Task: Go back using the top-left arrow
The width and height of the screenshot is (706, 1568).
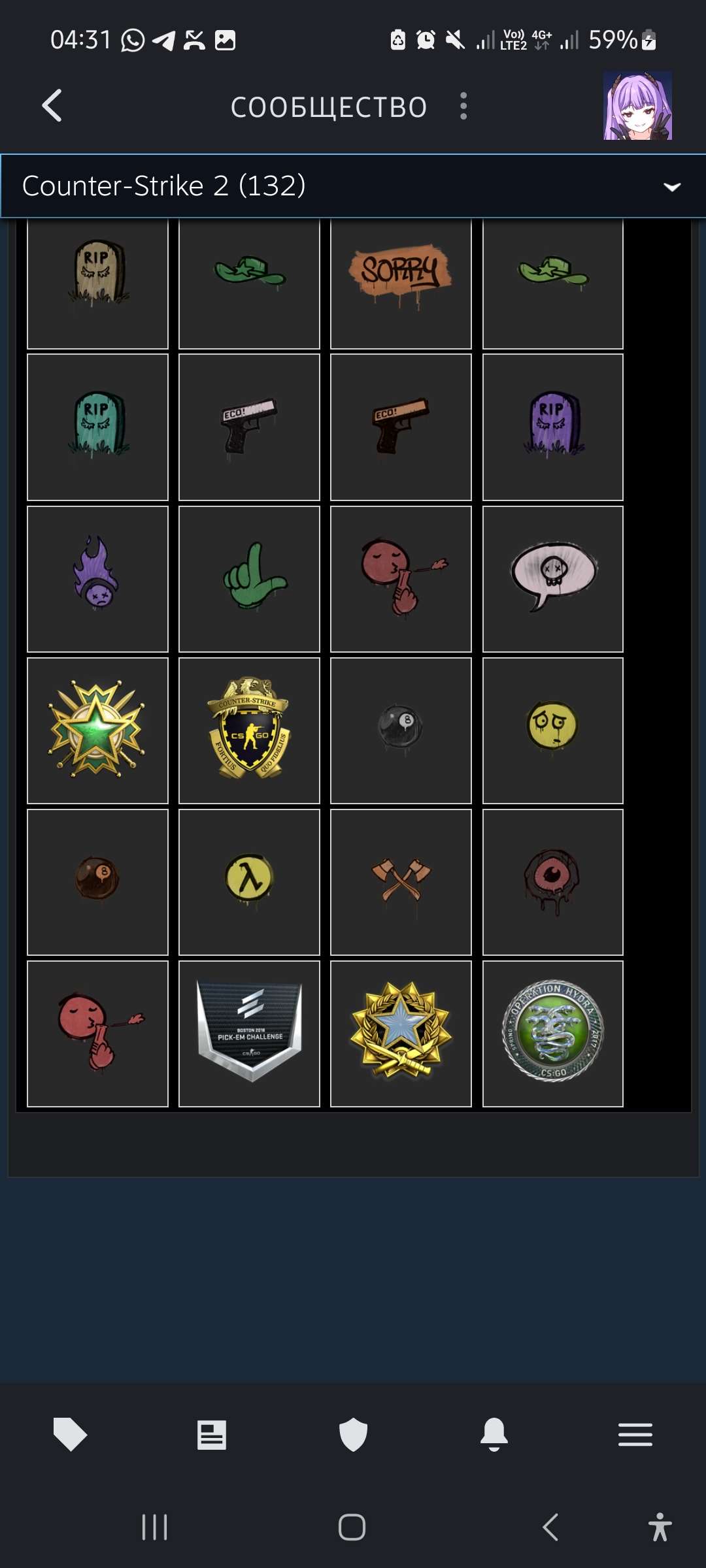Action: [x=52, y=106]
